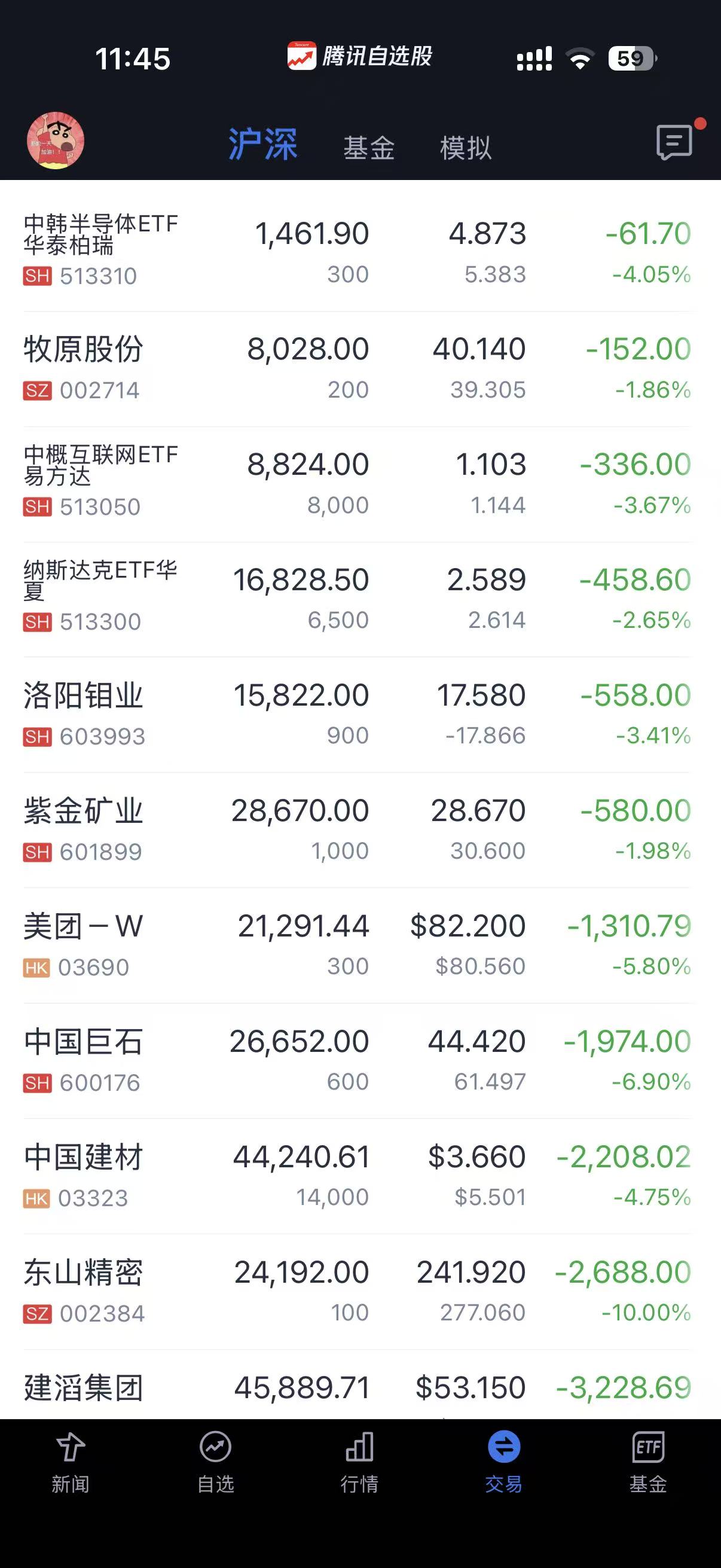Select the 沪深 top tab

pyautogui.click(x=263, y=145)
